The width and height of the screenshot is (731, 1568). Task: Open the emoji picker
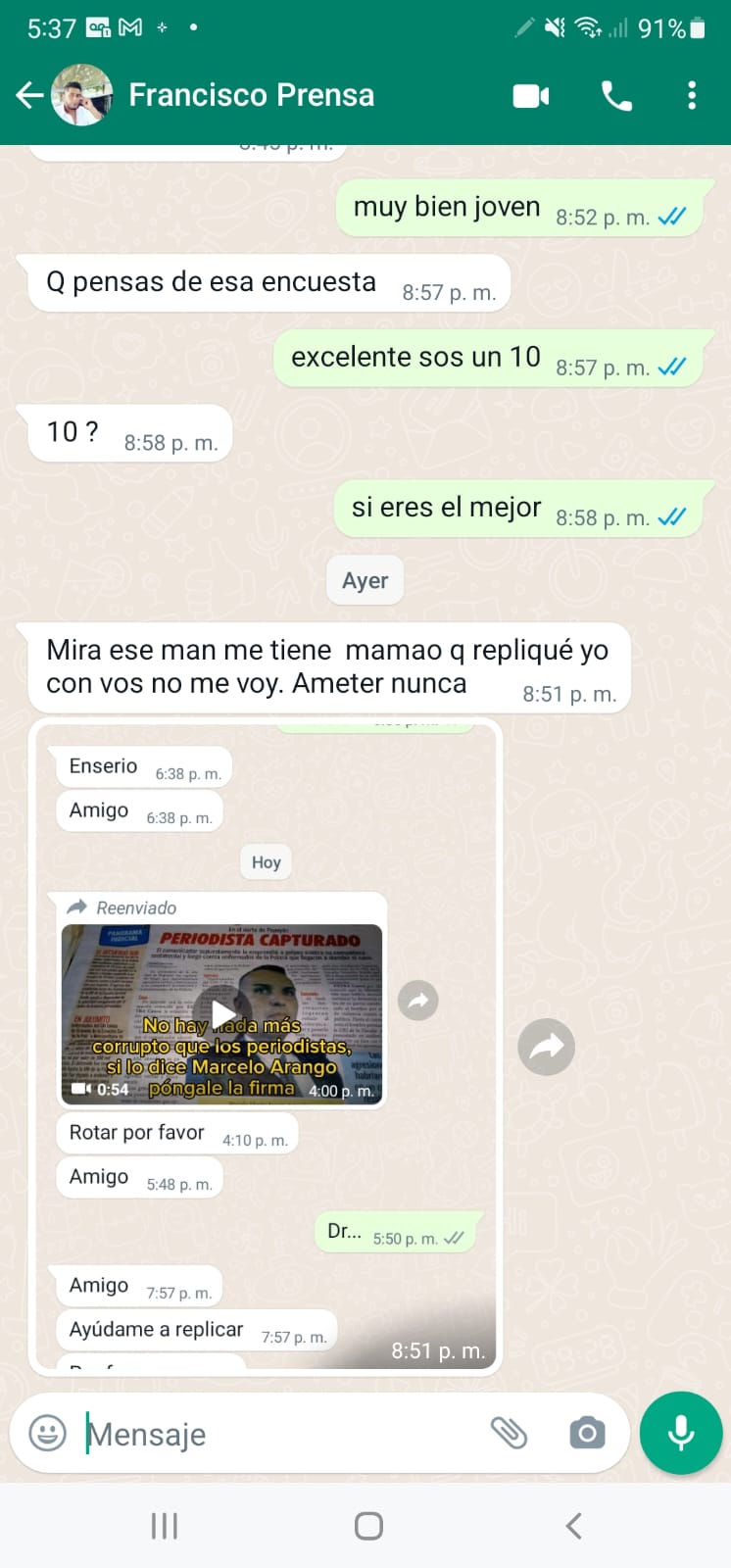(x=47, y=1433)
